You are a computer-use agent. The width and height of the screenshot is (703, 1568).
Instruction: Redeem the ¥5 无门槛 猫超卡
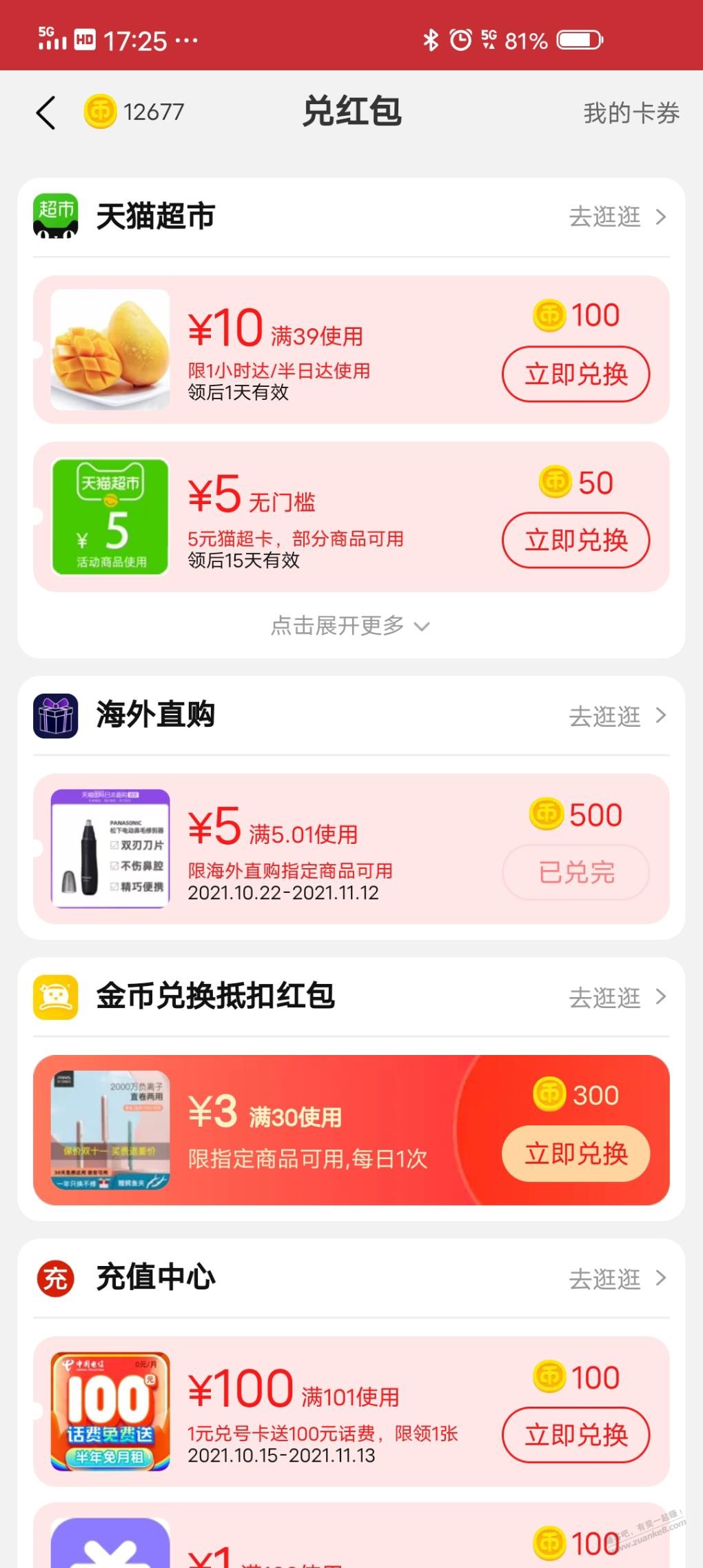tap(575, 540)
